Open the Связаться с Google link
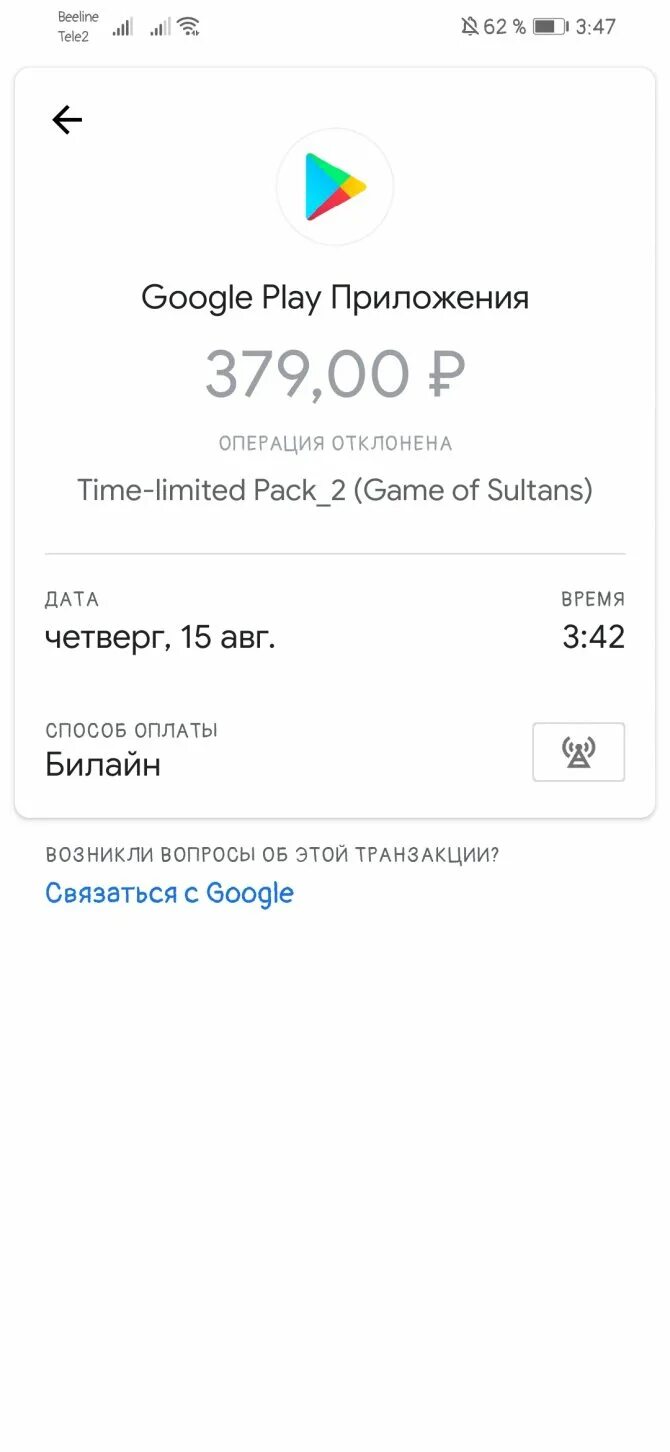The height and width of the screenshot is (1452, 670). pyautogui.click(x=169, y=893)
